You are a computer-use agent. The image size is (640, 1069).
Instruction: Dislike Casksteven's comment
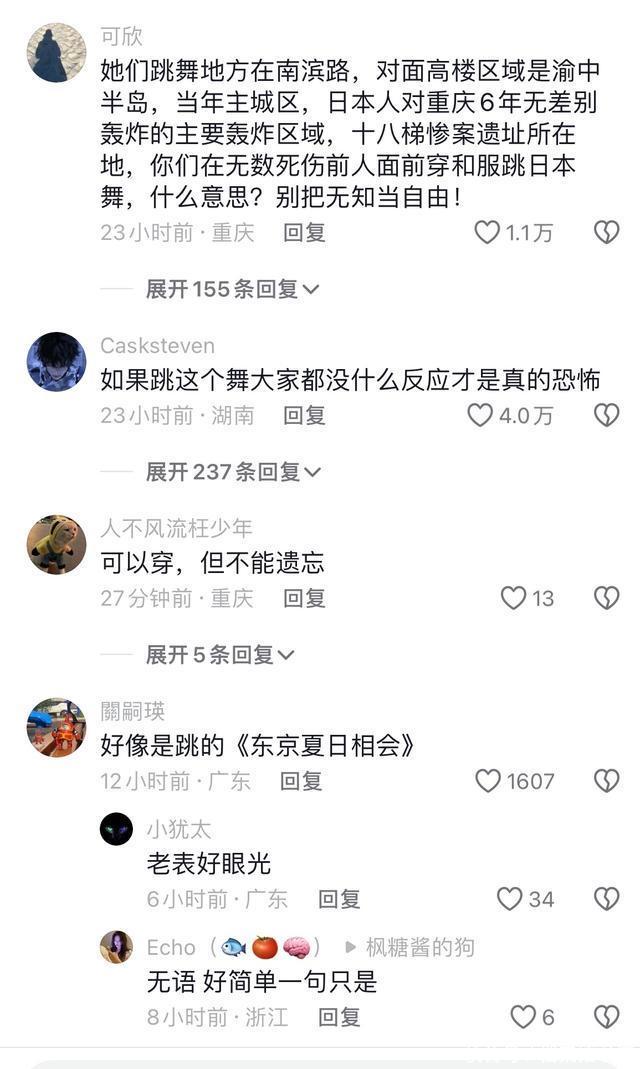(x=606, y=415)
